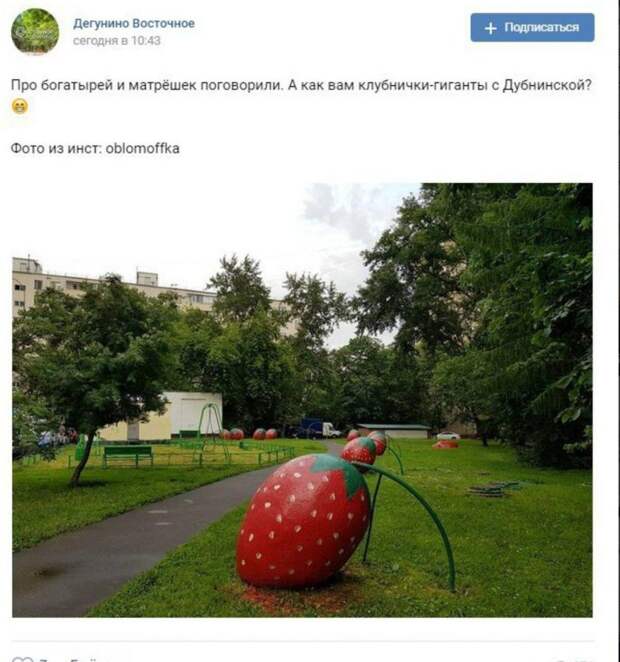Open the post timestamp сегодня в 10:43

point(117,41)
